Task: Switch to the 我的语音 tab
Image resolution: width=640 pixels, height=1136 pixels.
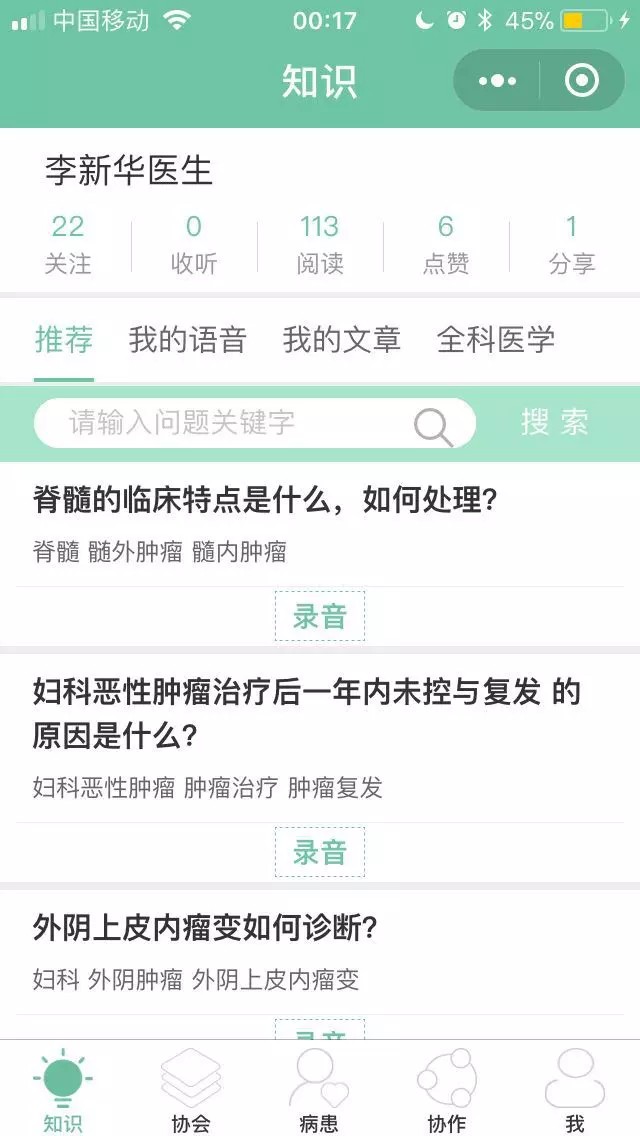Action: (x=187, y=340)
